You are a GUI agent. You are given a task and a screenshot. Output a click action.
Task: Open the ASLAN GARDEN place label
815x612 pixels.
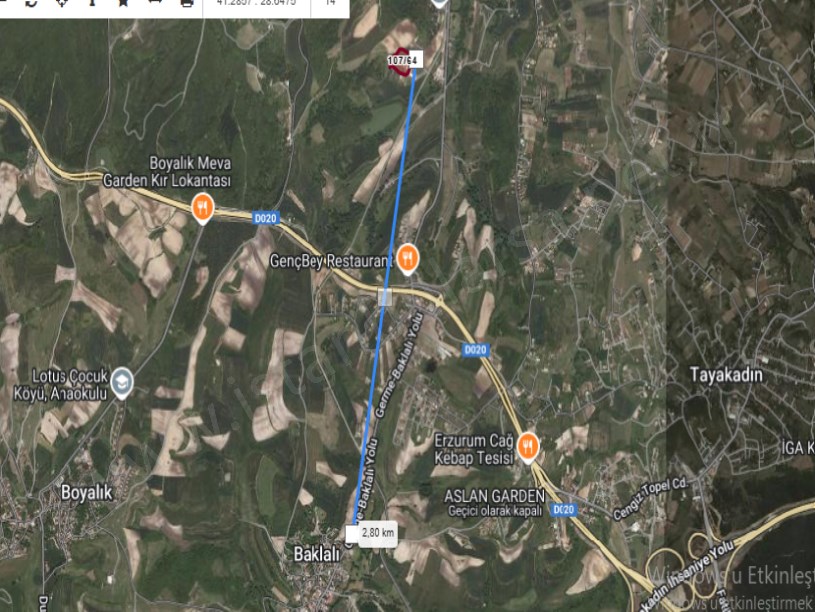(x=495, y=496)
